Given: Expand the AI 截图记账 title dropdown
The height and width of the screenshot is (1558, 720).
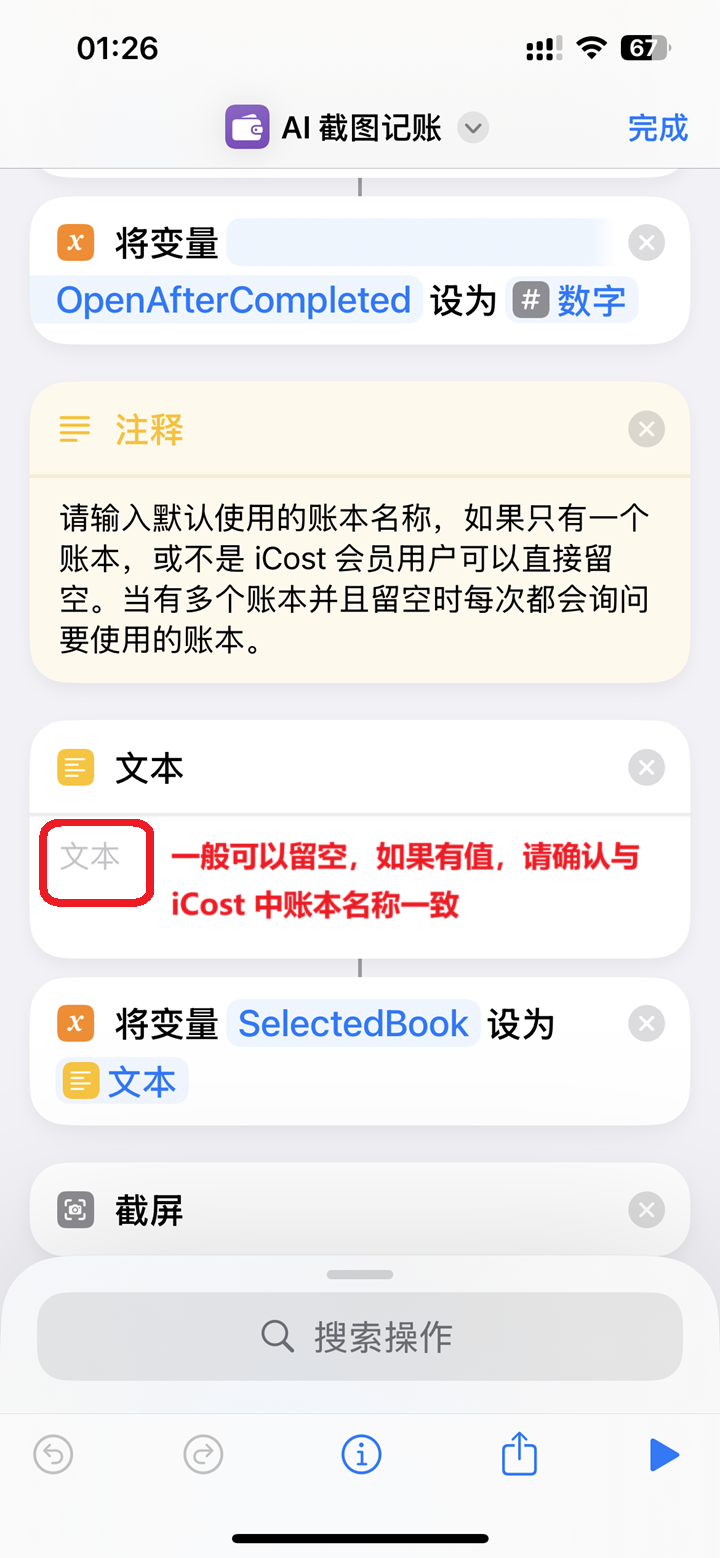Looking at the screenshot, I should (x=473, y=128).
